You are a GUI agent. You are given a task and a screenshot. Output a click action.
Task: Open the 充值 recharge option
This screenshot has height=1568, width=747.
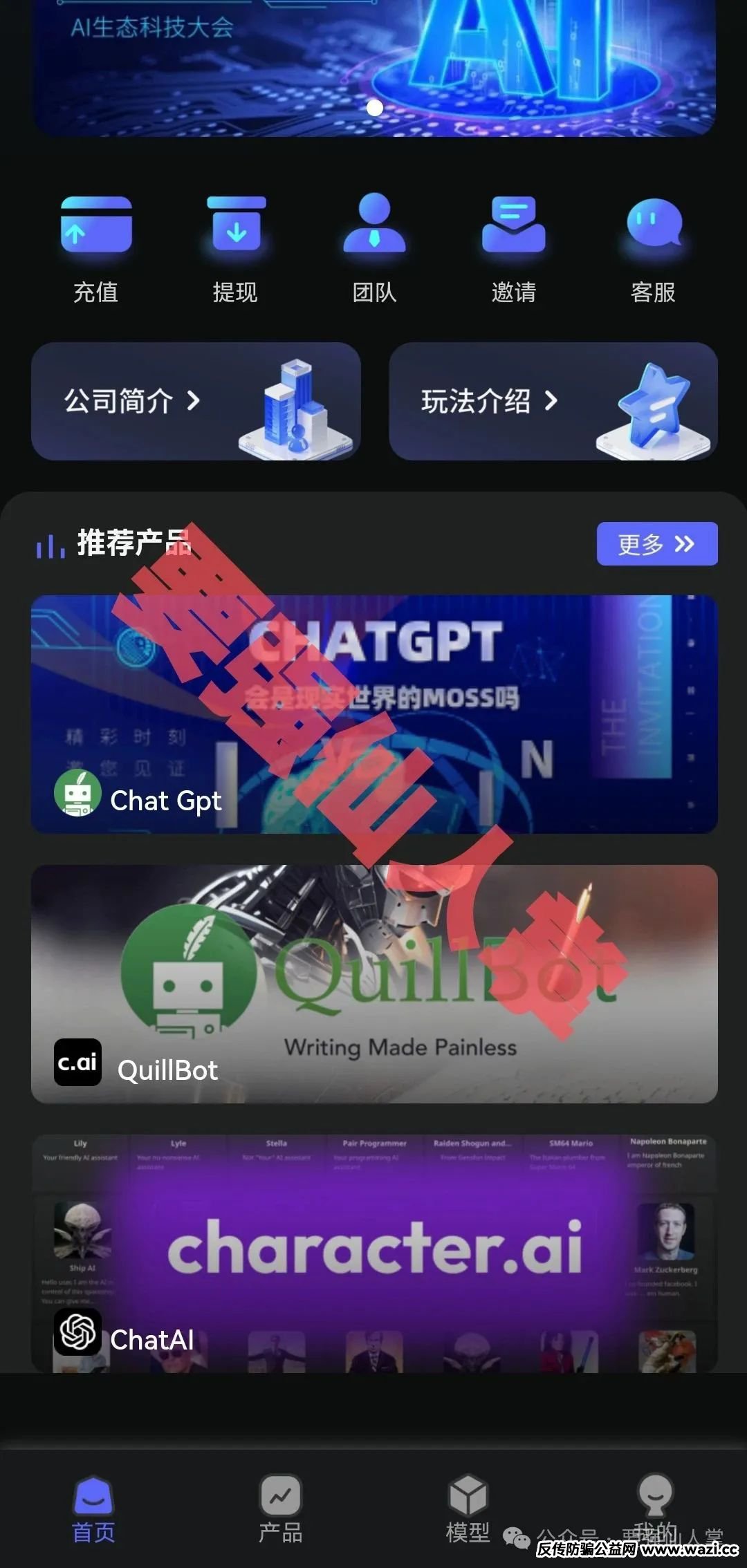click(96, 249)
